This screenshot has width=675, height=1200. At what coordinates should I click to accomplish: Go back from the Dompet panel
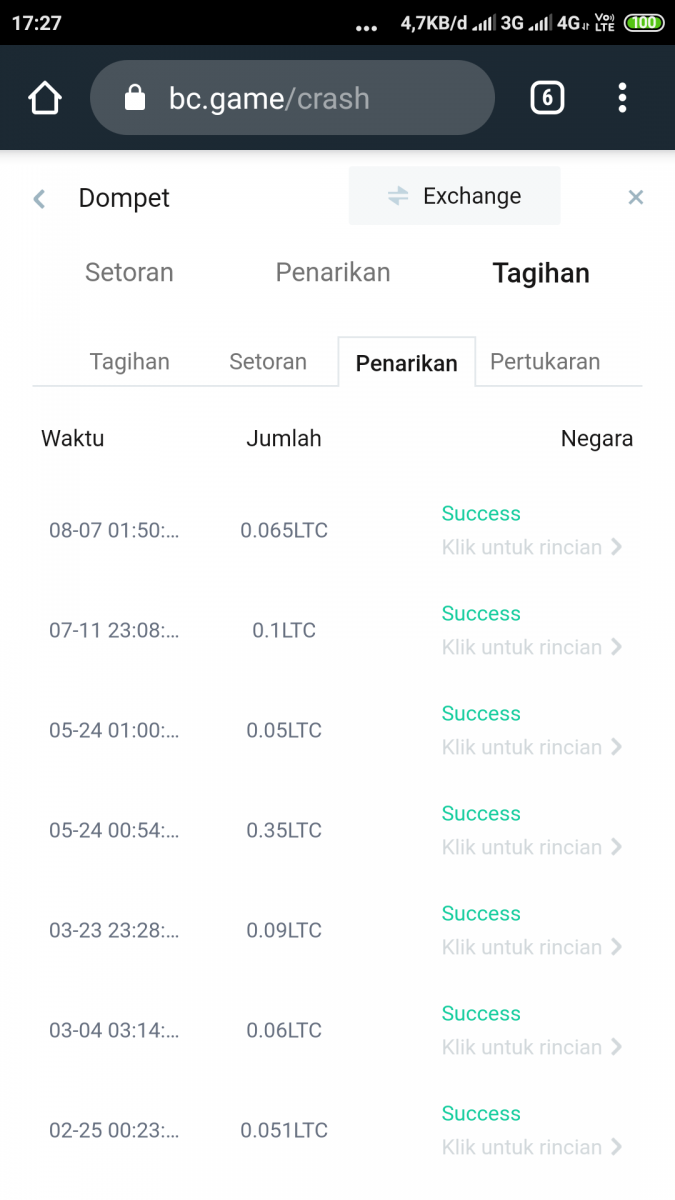40,198
